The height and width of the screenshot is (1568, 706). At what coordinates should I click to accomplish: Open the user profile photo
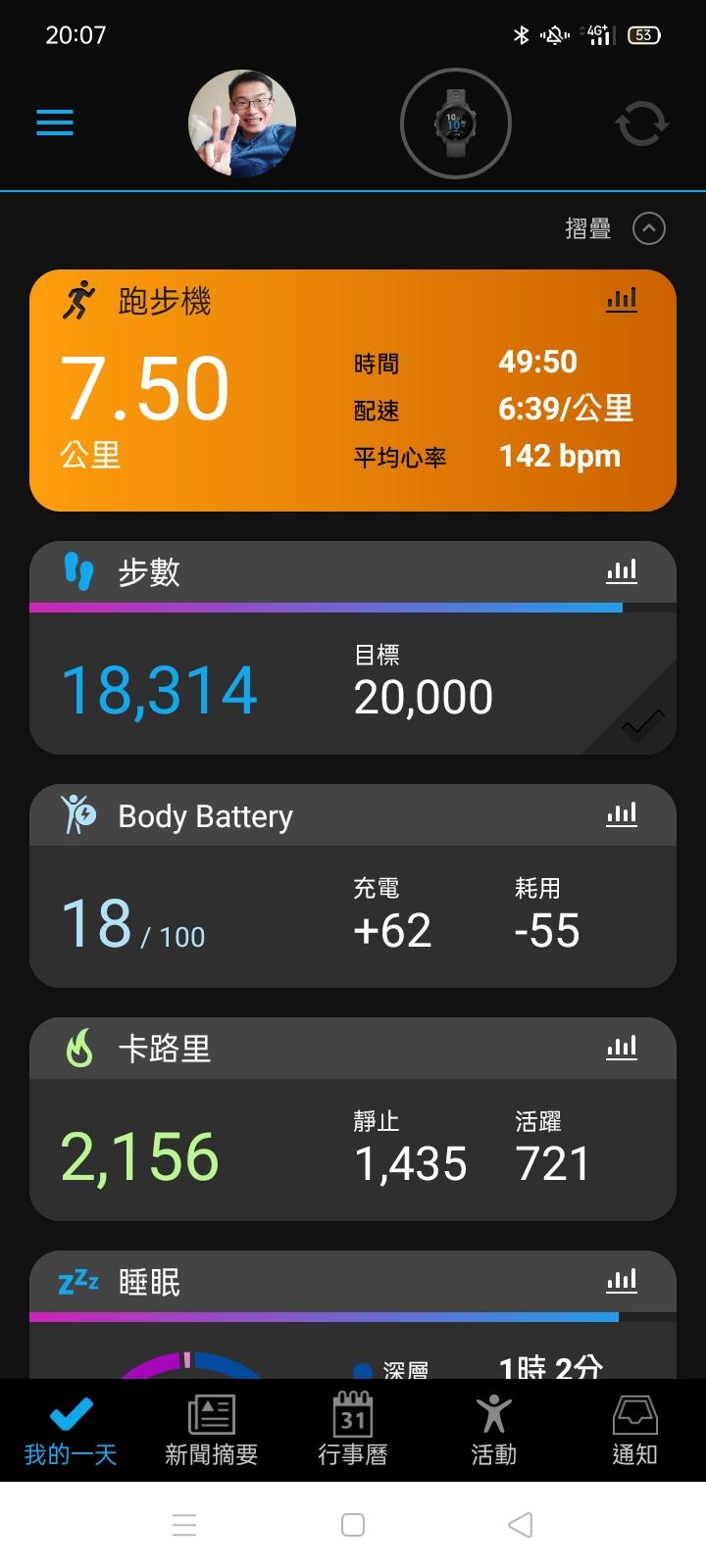pos(242,123)
